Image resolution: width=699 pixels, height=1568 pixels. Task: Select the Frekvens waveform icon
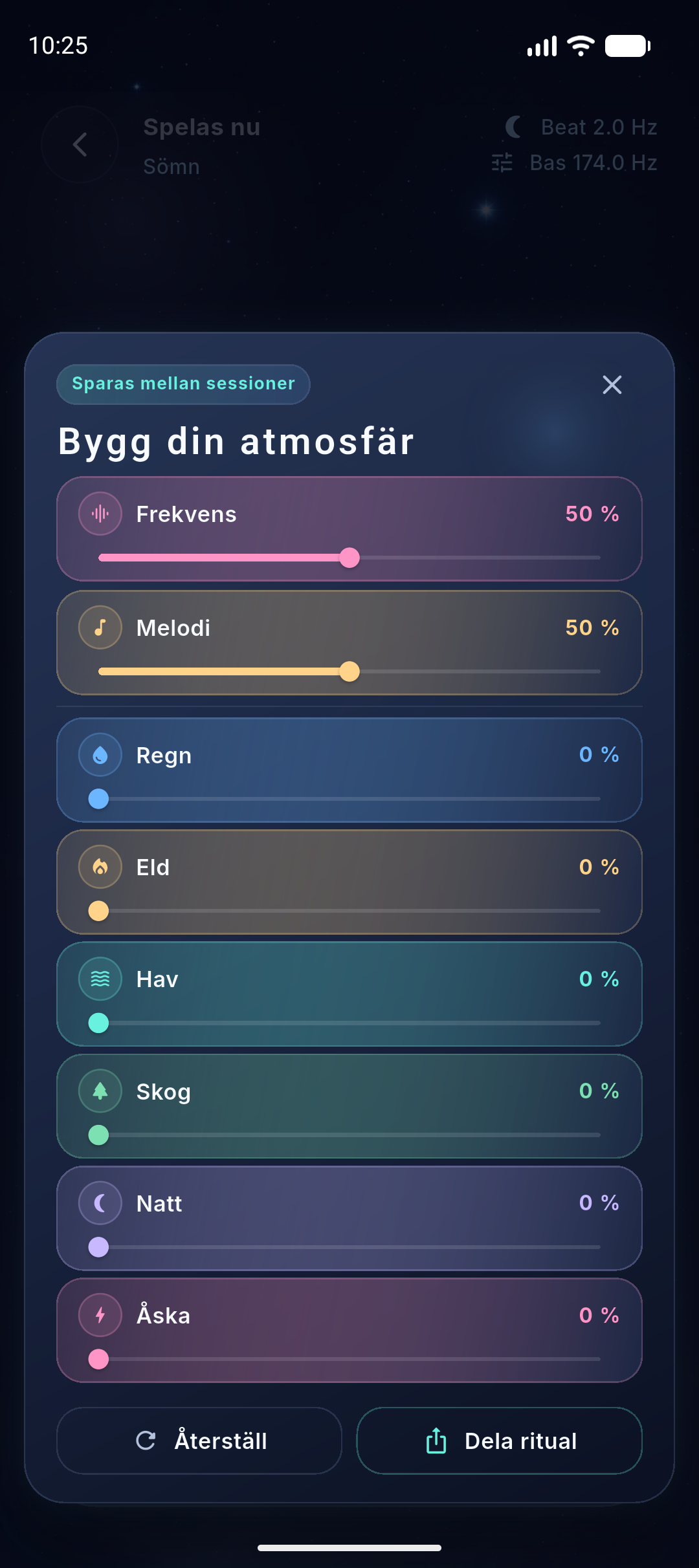[x=100, y=513]
